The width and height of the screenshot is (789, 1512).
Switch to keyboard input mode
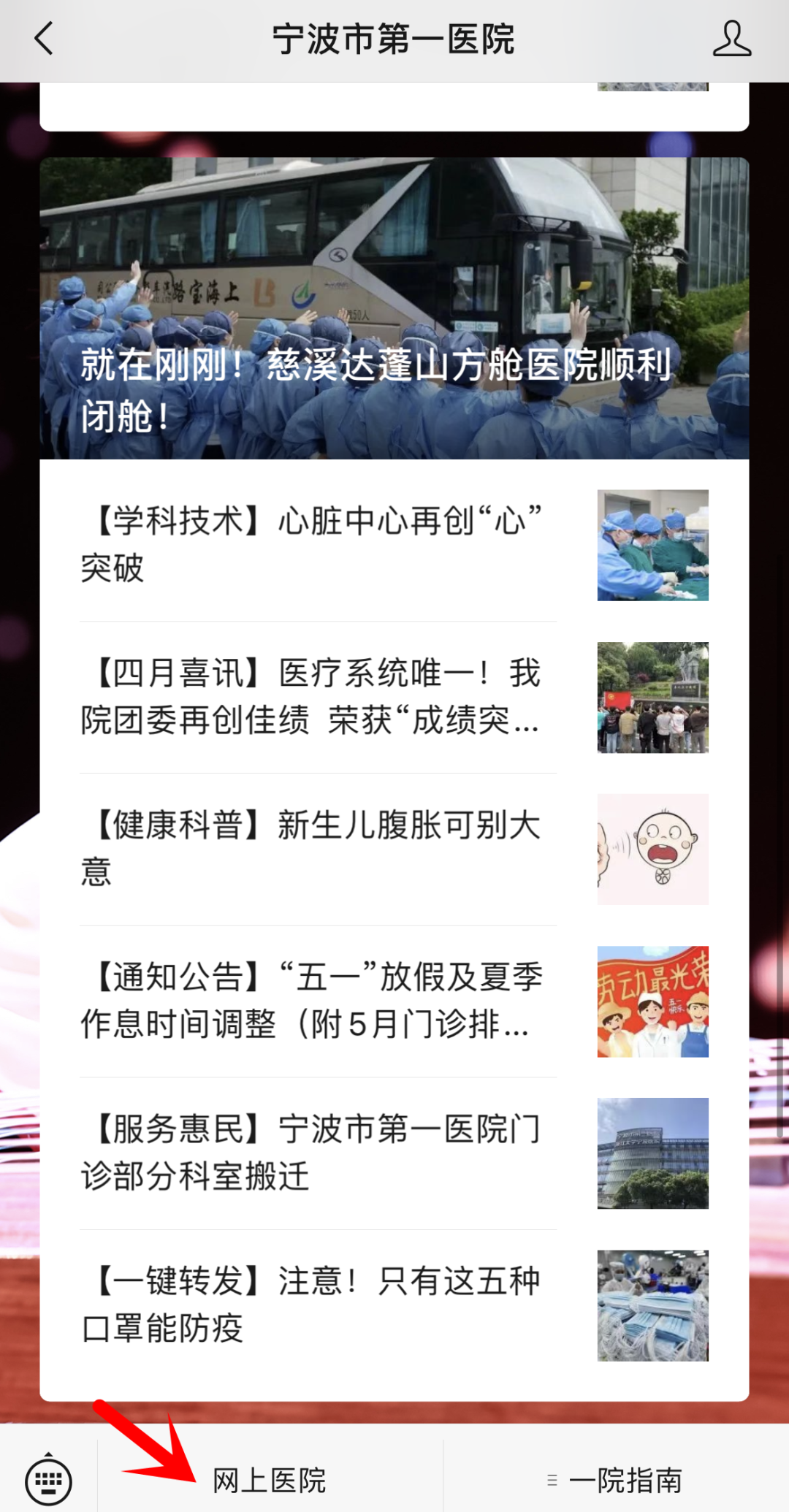point(48,1481)
